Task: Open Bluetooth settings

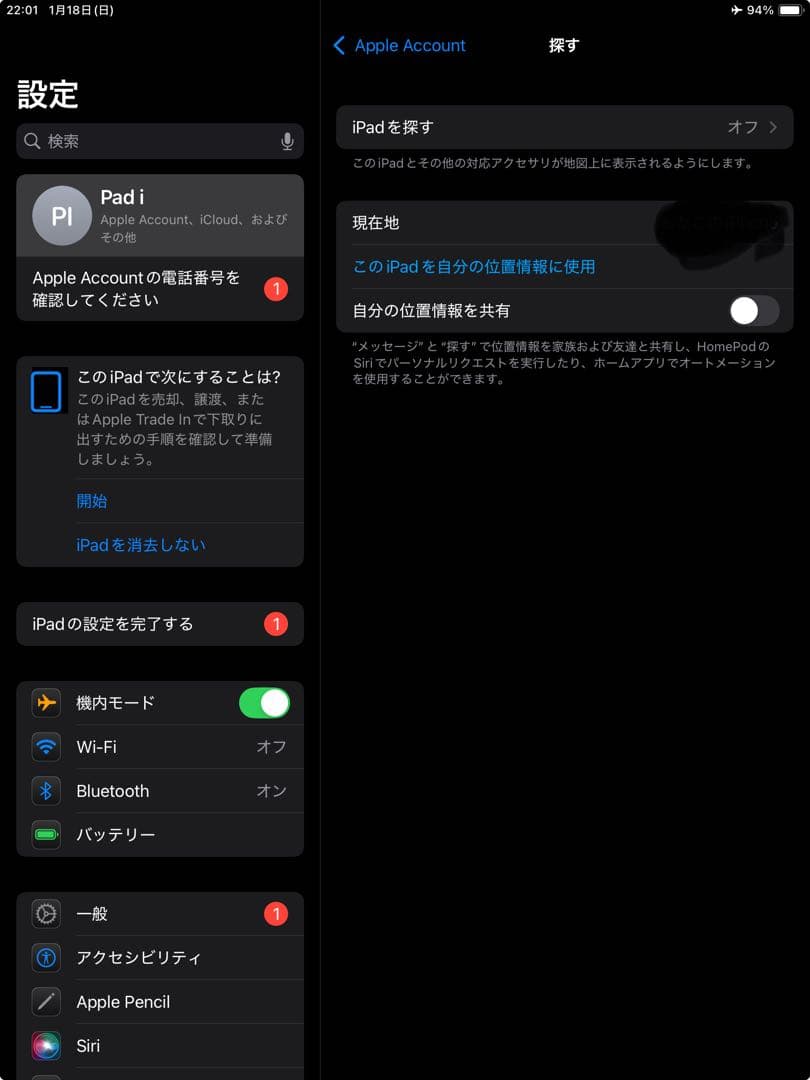Action: coord(160,791)
